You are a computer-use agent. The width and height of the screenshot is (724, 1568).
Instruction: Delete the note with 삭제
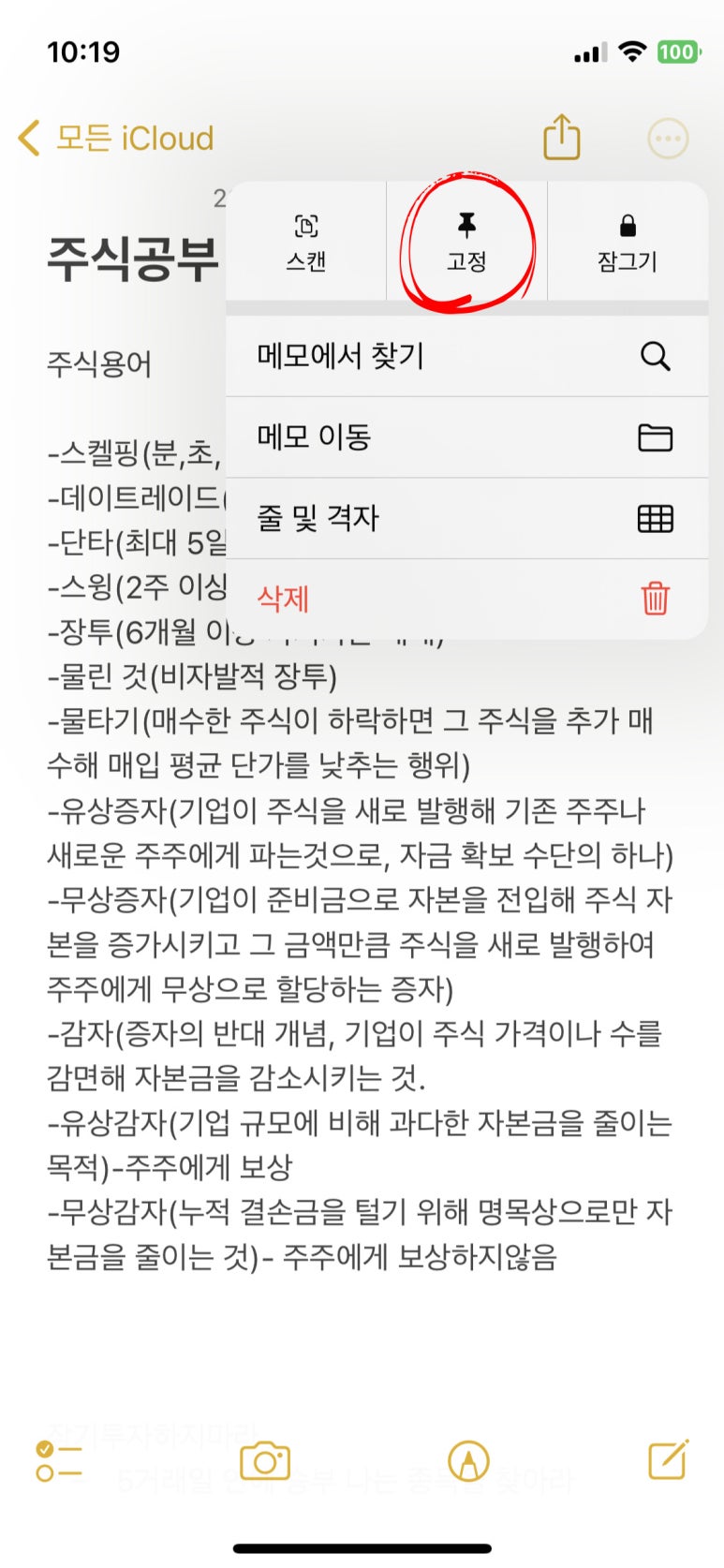pos(466,599)
